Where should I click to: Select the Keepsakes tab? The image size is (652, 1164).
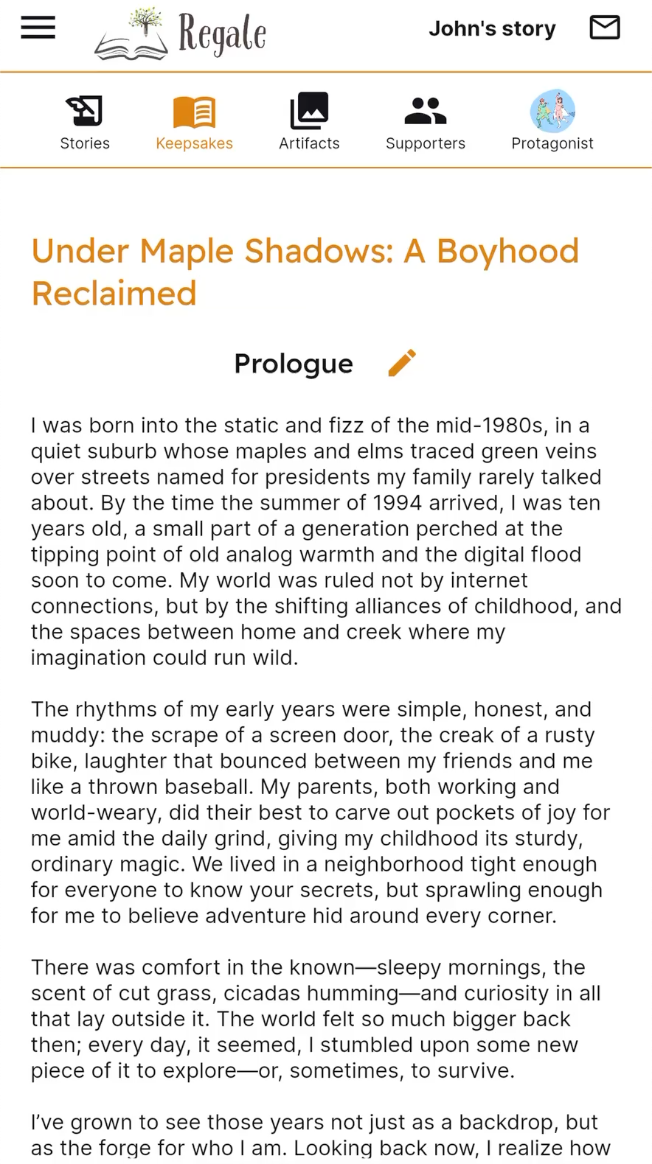coord(194,122)
